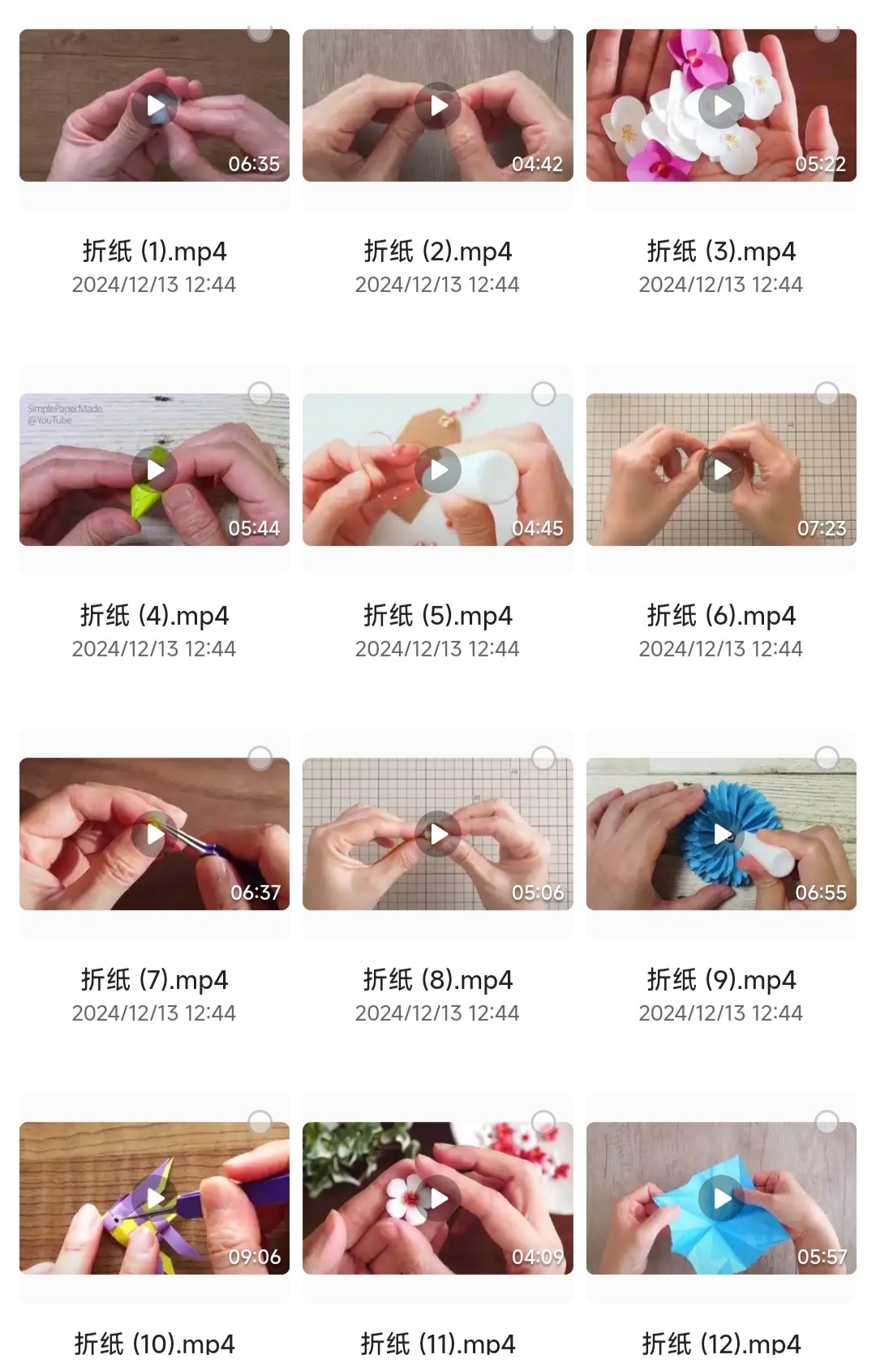This screenshot has height=1372, width=876.
Task: Select the checkbox on 折纸 (4).mp4
Action: [260, 394]
